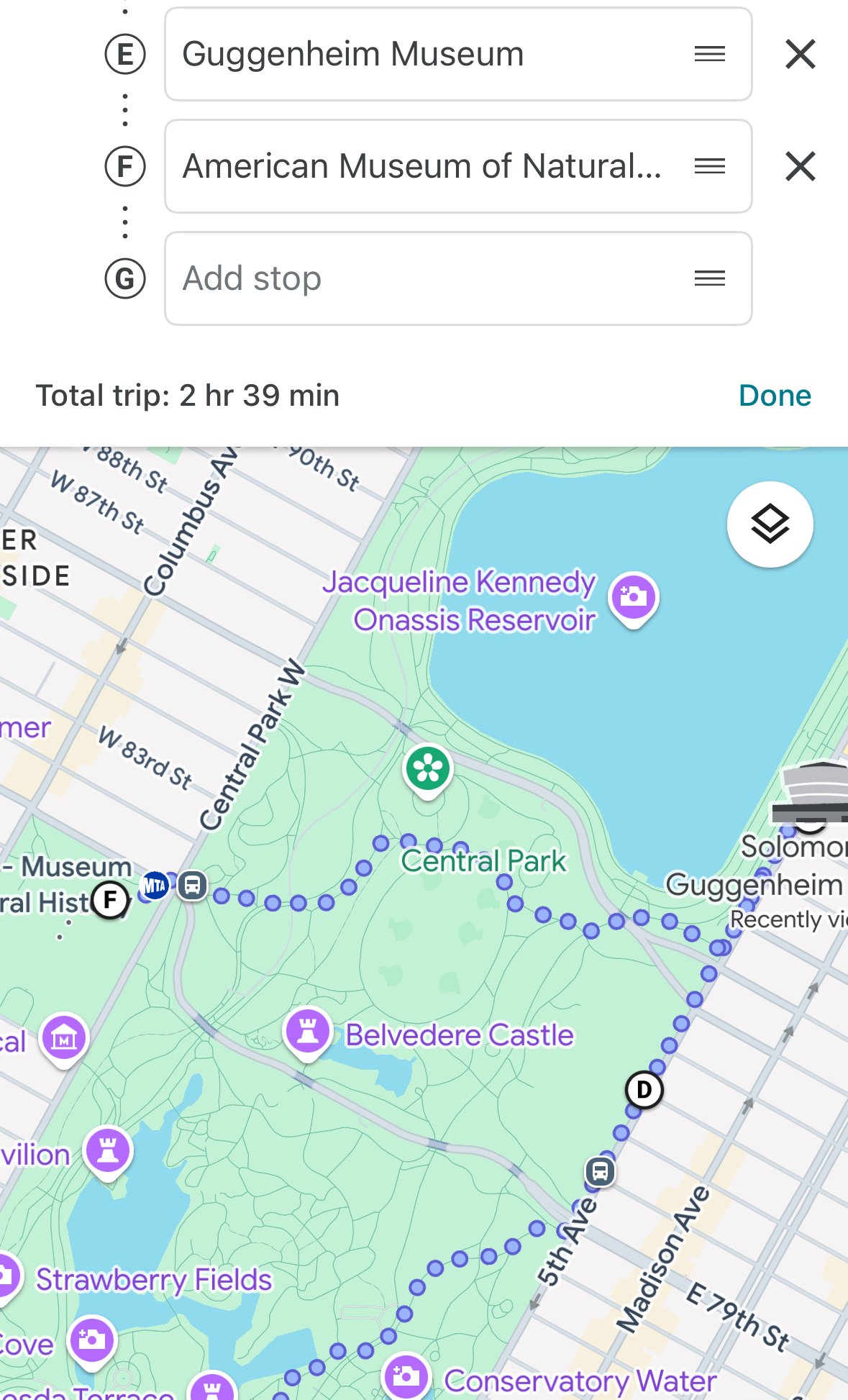The image size is (848, 1400).
Task: Tap Done to finish editing stops
Action: 775,396
